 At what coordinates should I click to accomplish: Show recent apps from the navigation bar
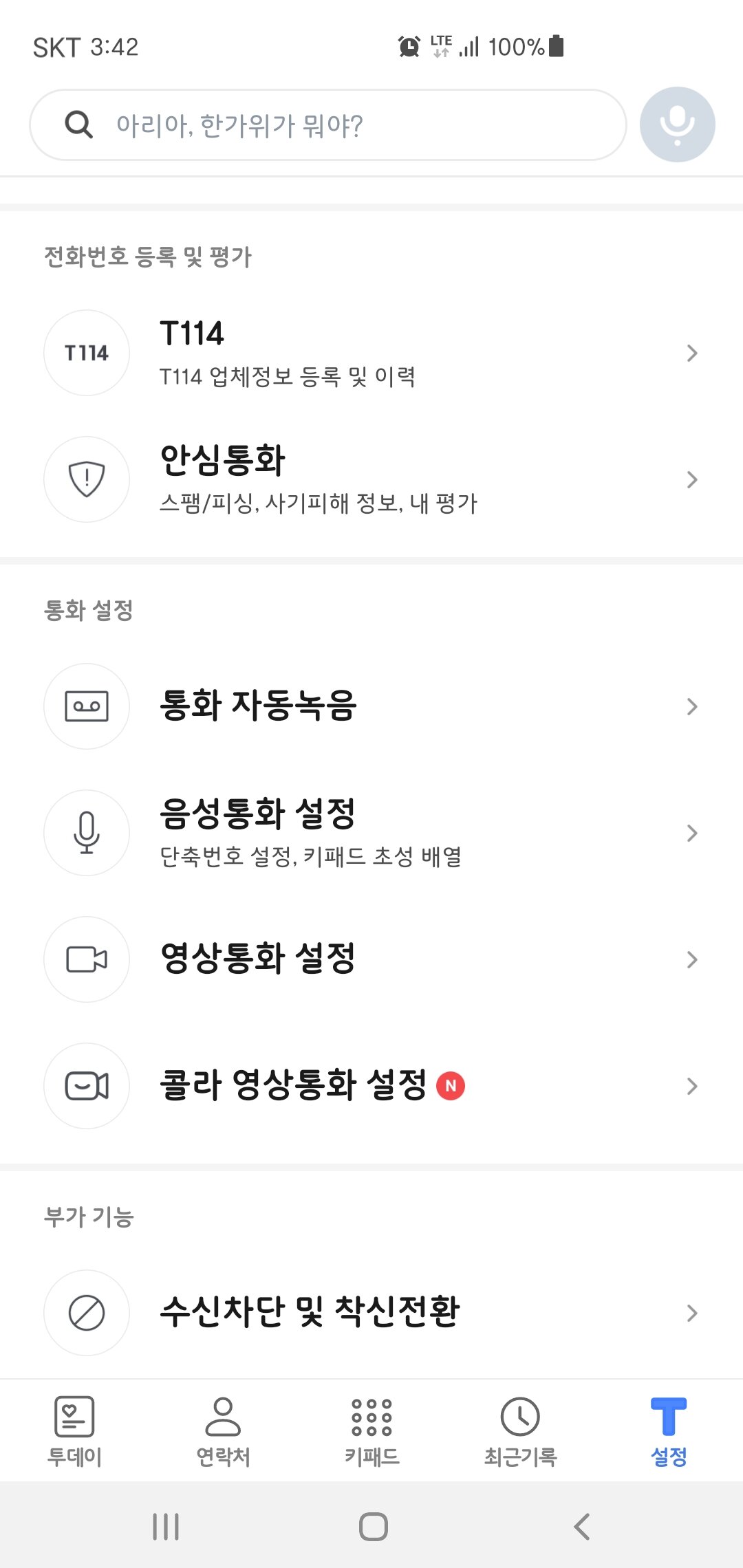(x=166, y=1527)
